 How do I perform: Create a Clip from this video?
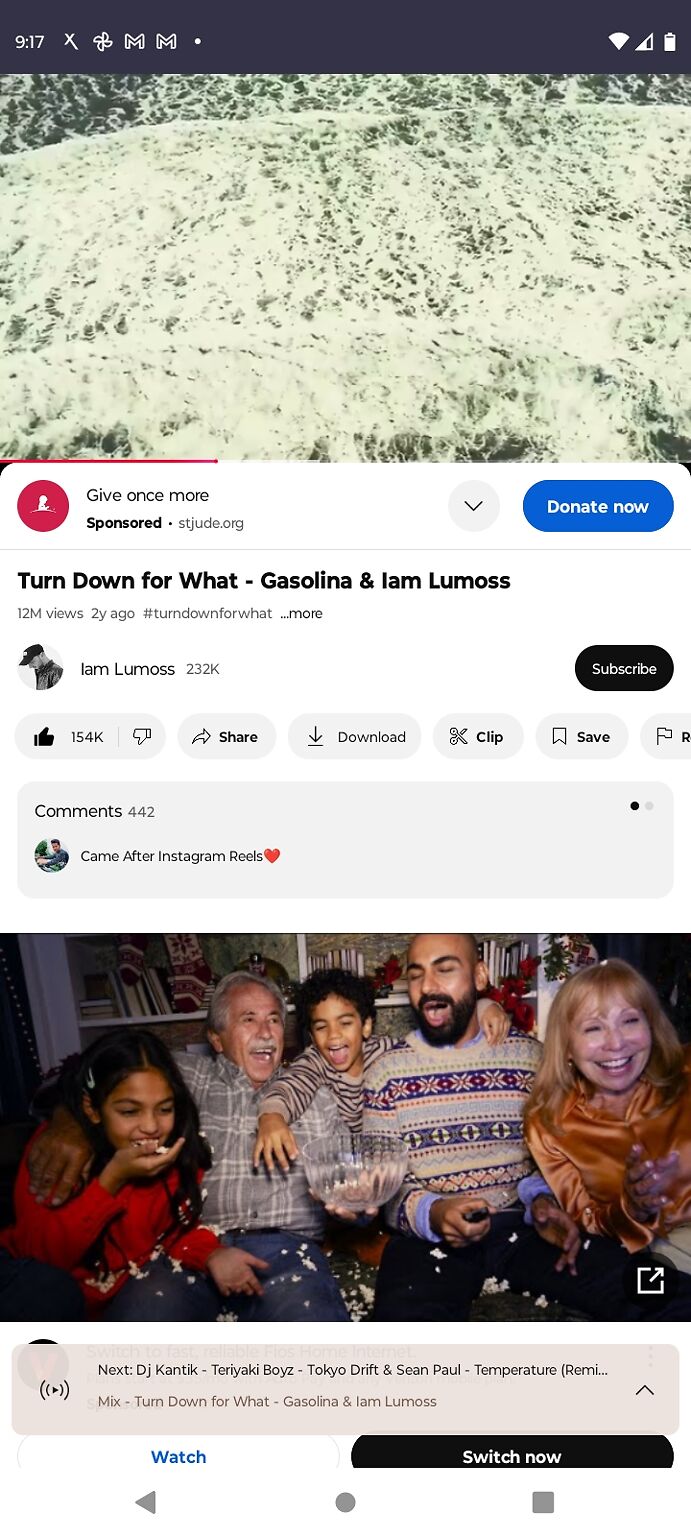coord(478,737)
